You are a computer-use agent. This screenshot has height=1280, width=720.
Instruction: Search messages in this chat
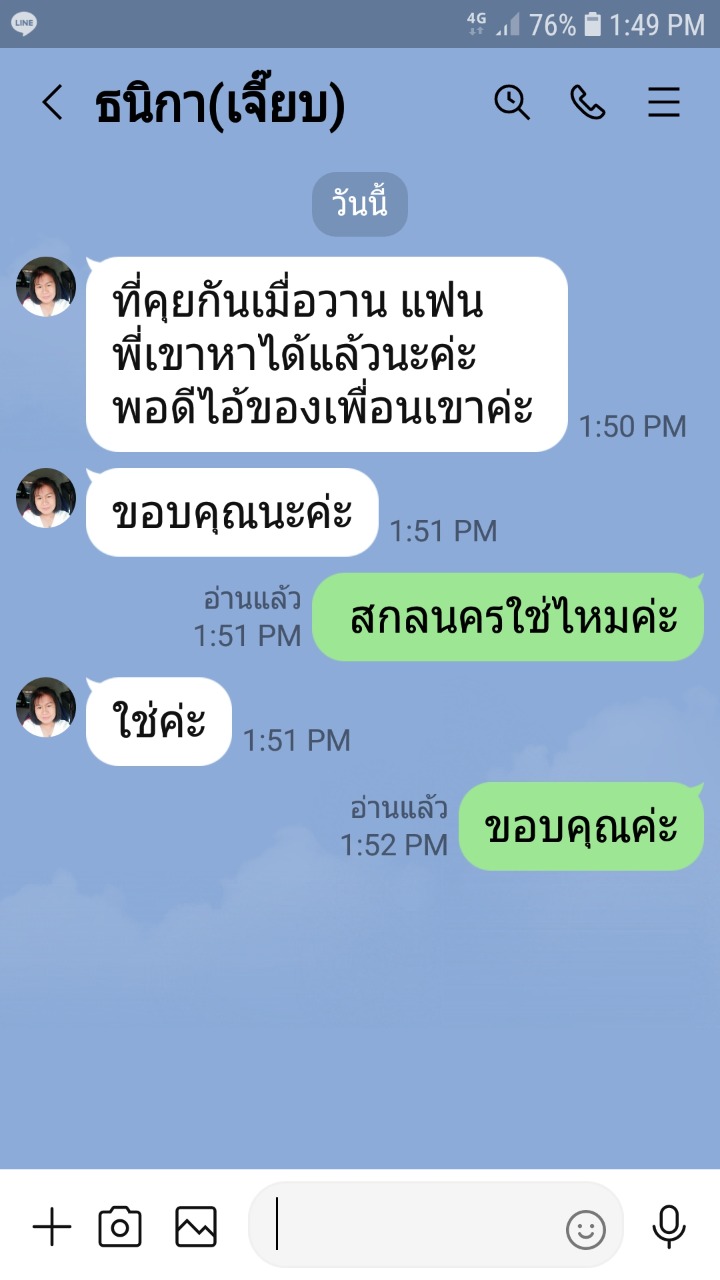point(512,102)
